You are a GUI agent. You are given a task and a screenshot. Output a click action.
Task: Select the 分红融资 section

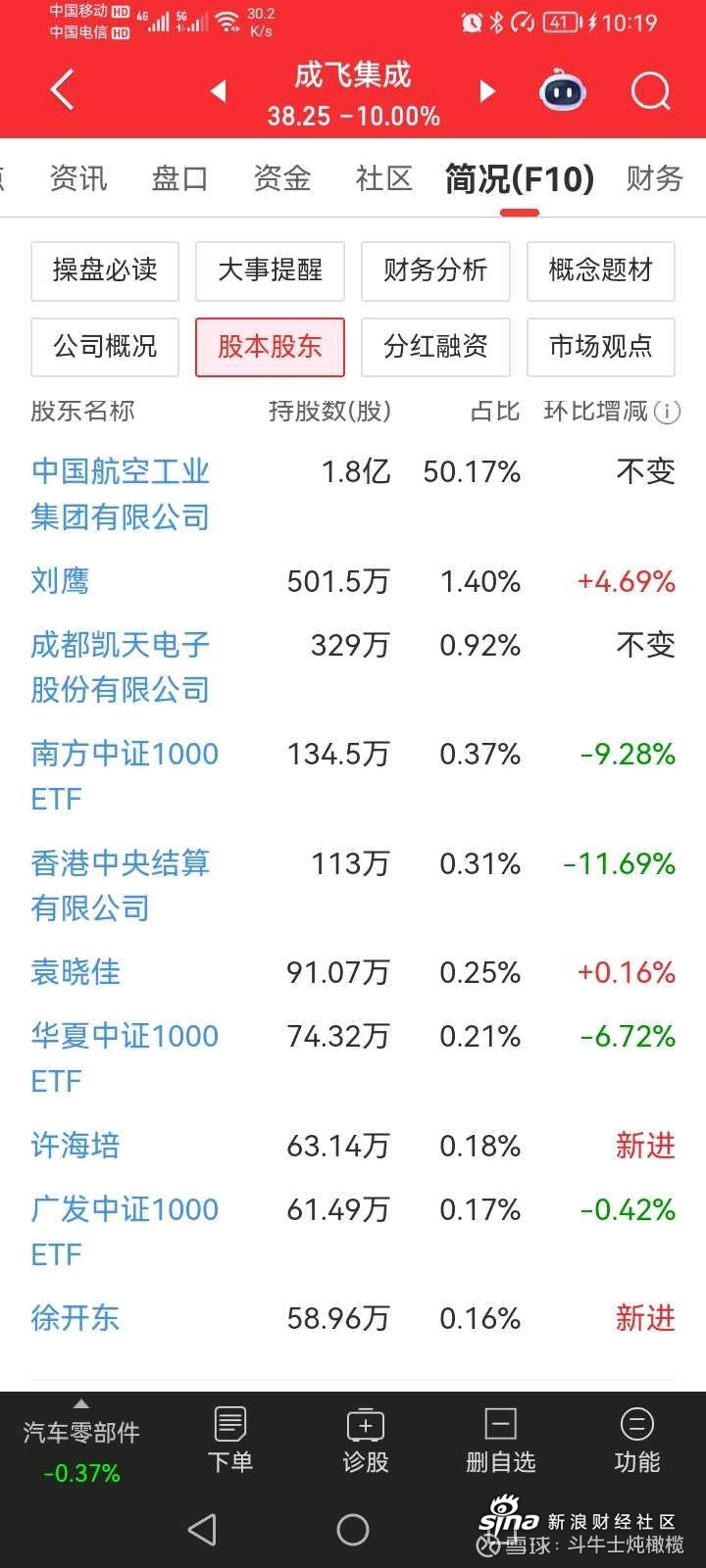[x=435, y=347]
